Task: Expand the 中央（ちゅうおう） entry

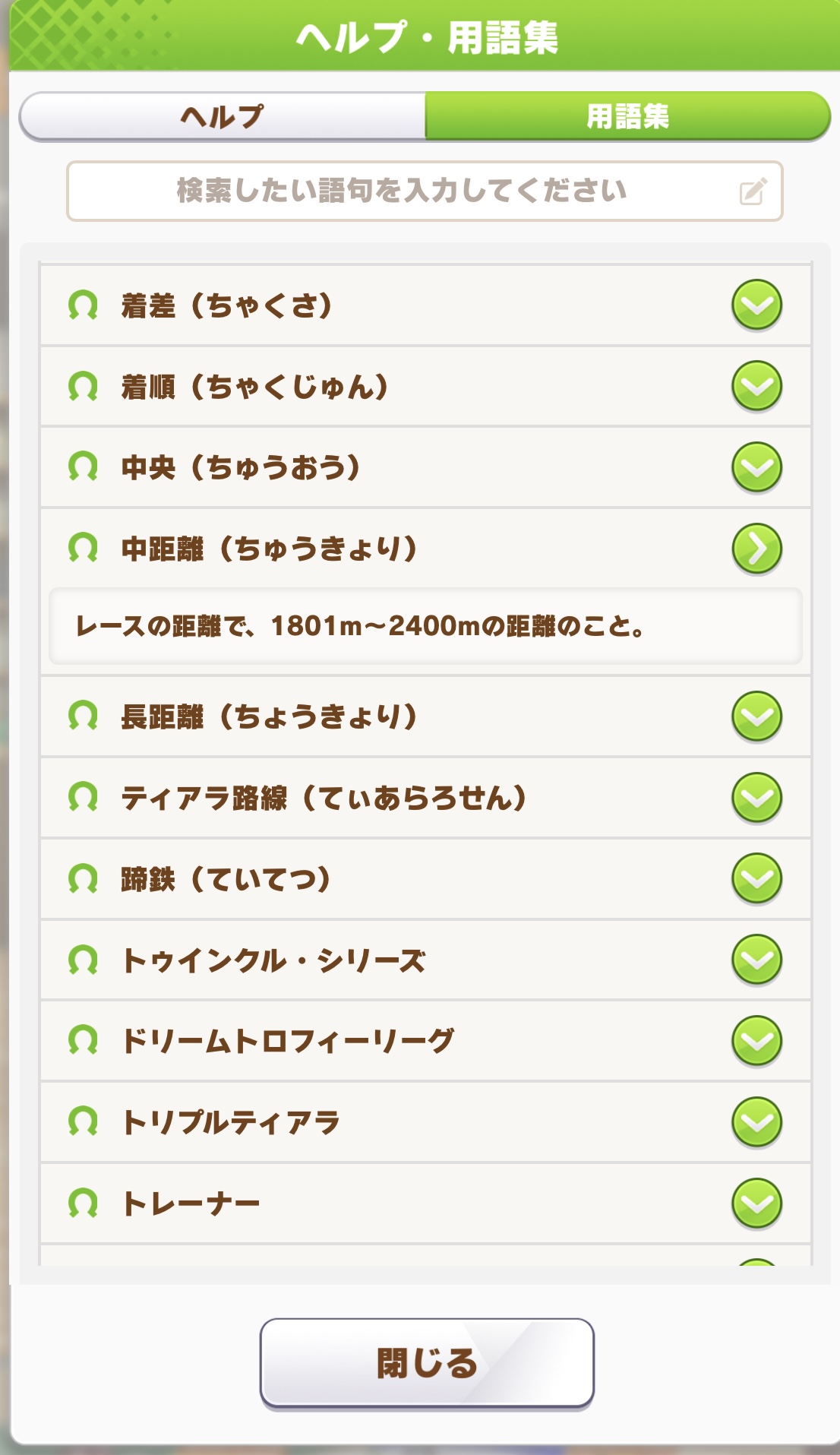Action: [756, 467]
